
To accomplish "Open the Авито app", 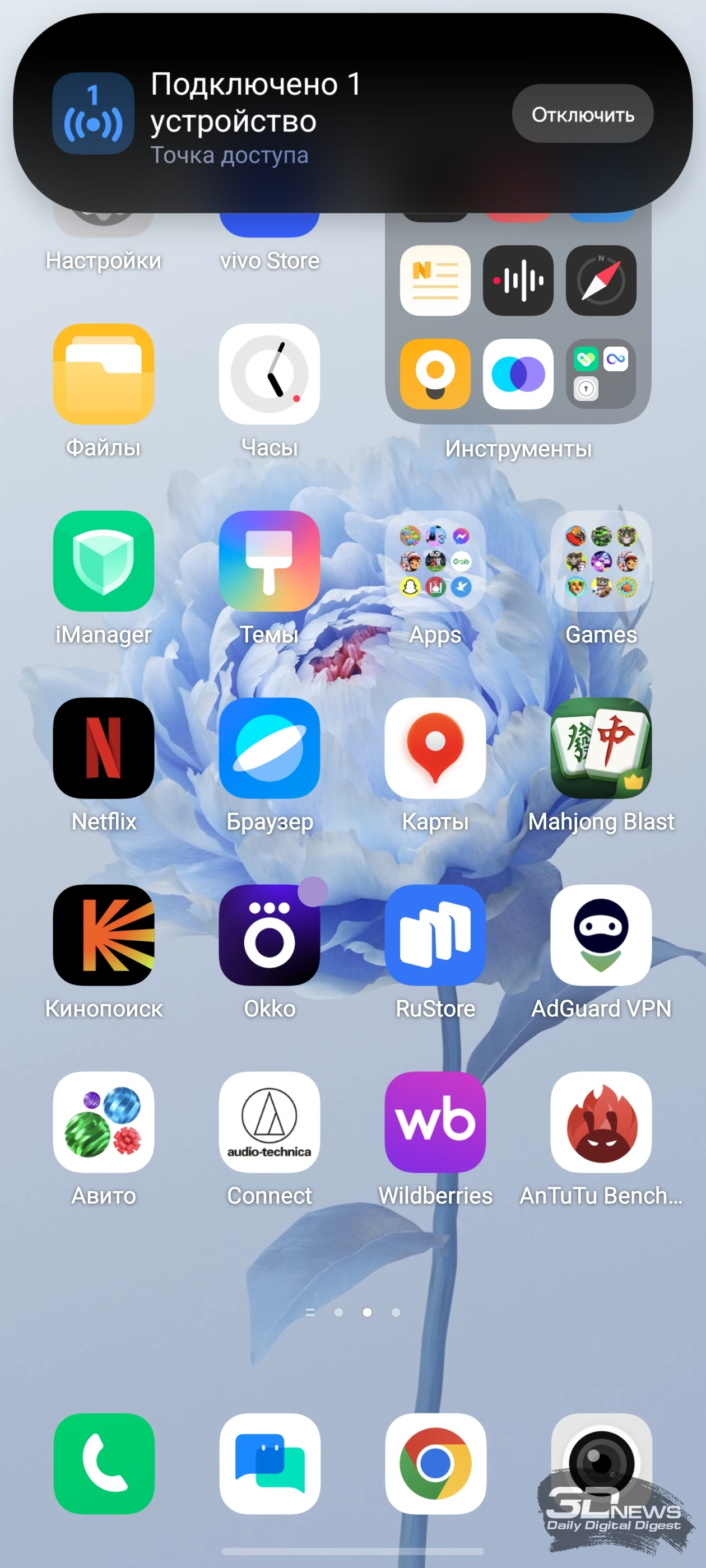I will click(104, 1121).
